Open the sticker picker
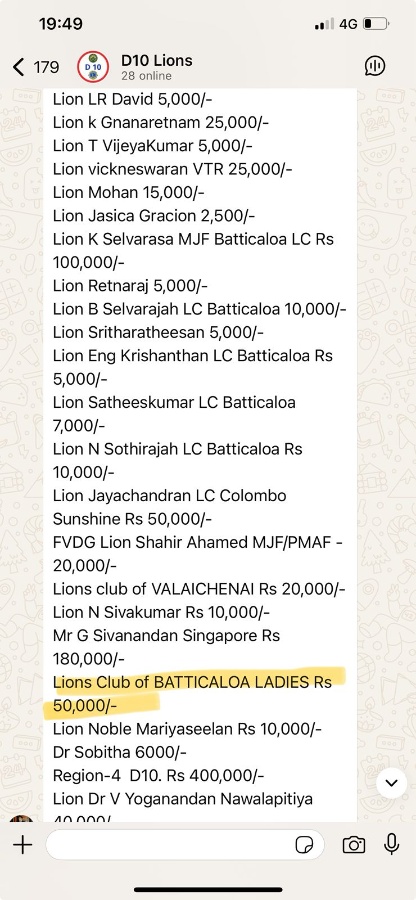This screenshot has width=416, height=900. click(304, 845)
